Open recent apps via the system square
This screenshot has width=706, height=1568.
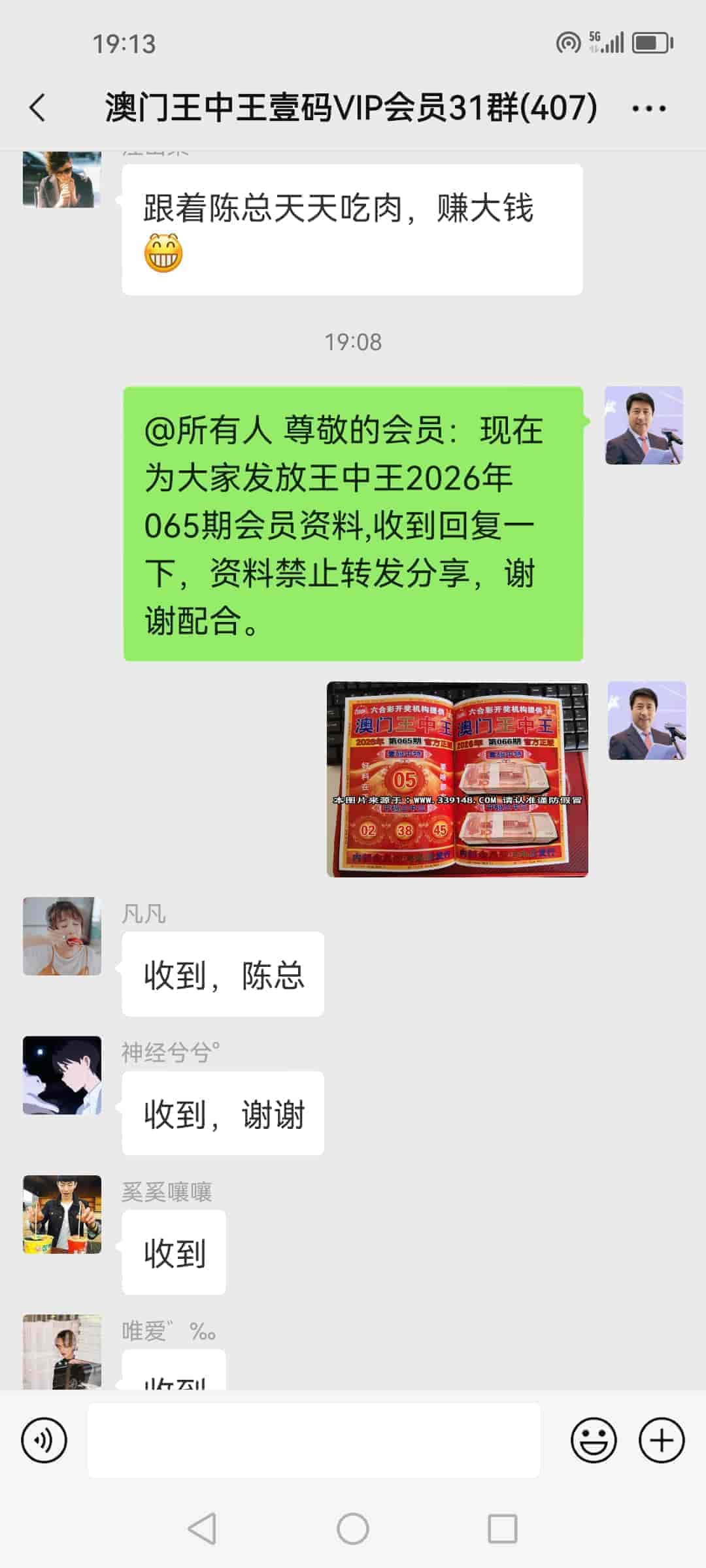click(502, 1529)
